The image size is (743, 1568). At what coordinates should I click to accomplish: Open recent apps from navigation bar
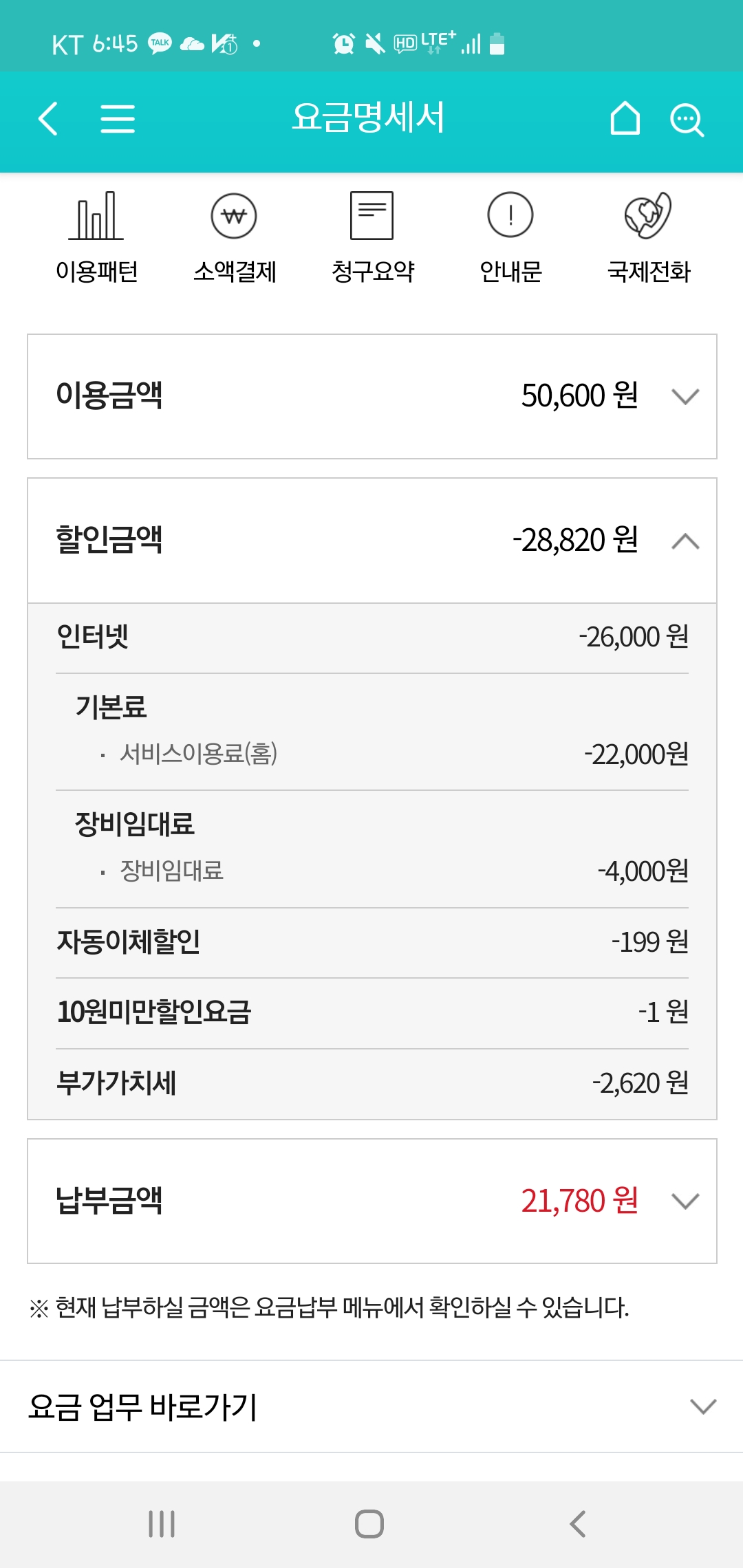[x=162, y=1524]
